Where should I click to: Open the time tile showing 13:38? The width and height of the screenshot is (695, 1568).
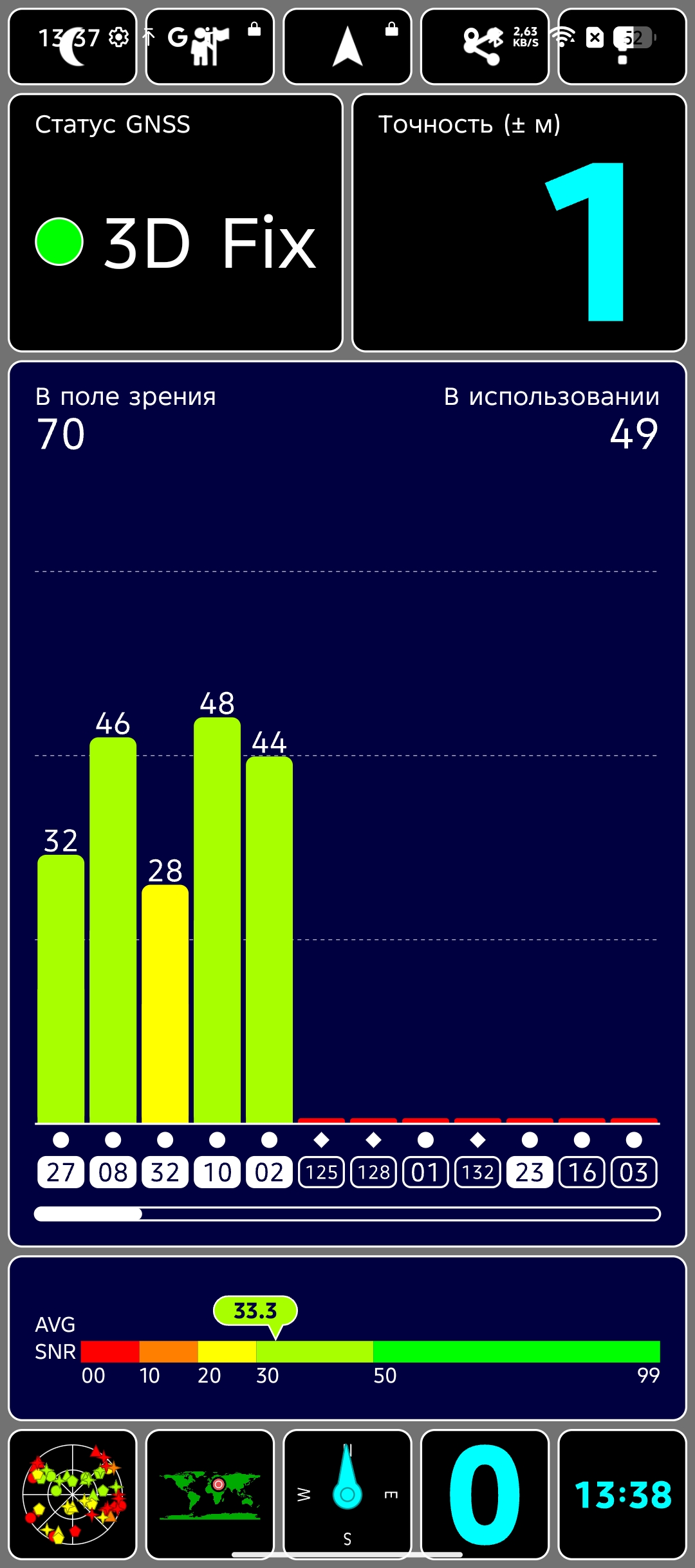(622, 1494)
